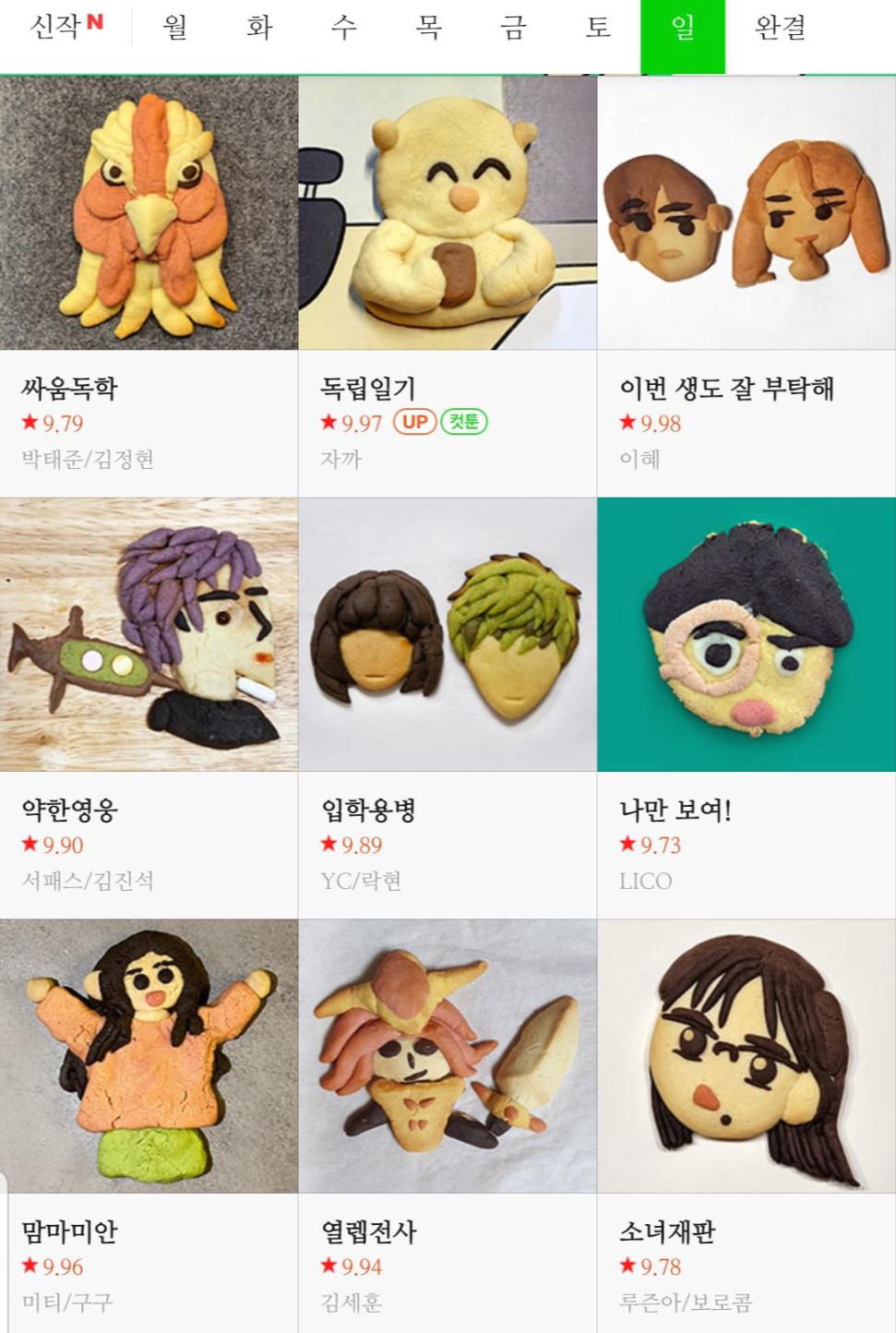This screenshot has width=896, height=1333.
Task: Click the thumbnail for 입학용병
Action: tap(448, 634)
